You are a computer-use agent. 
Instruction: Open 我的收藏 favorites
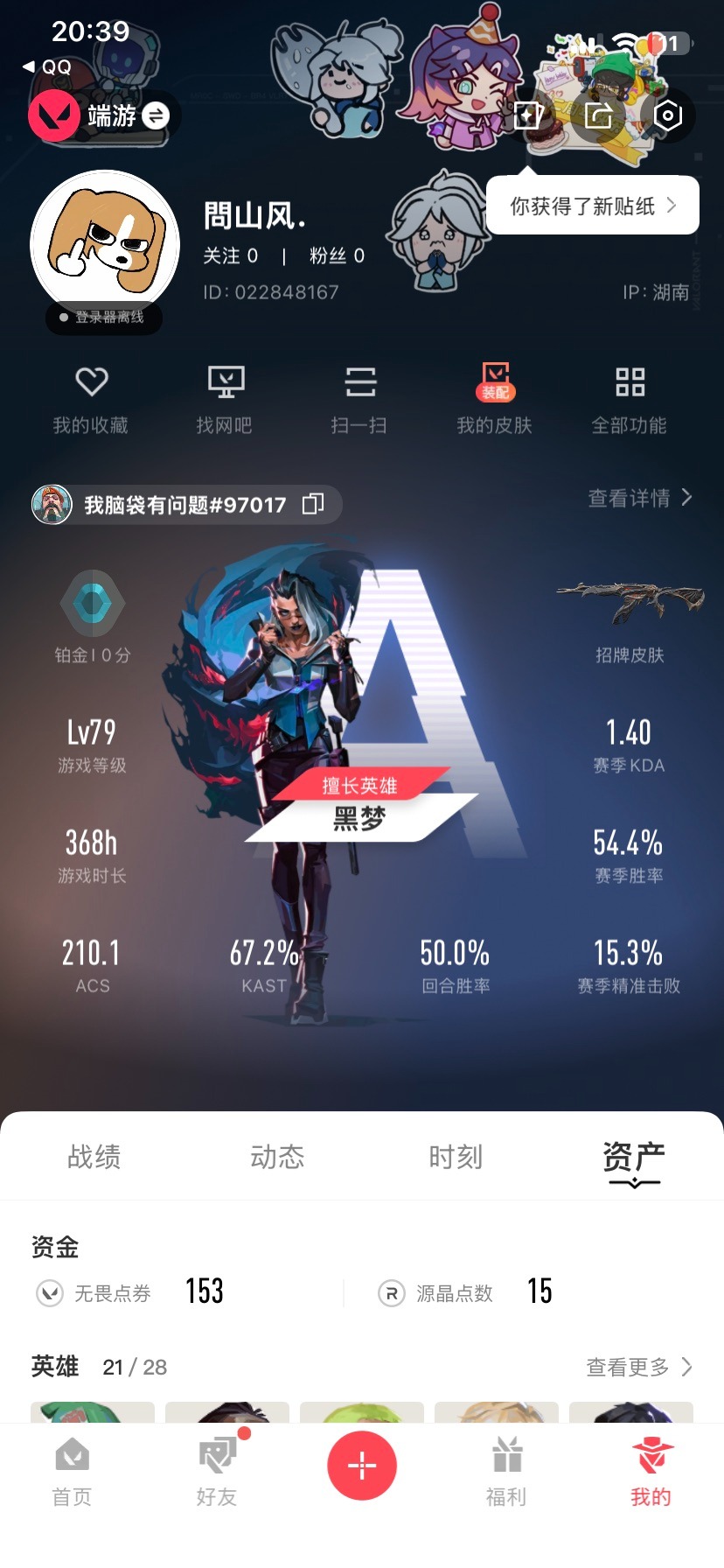[91, 399]
